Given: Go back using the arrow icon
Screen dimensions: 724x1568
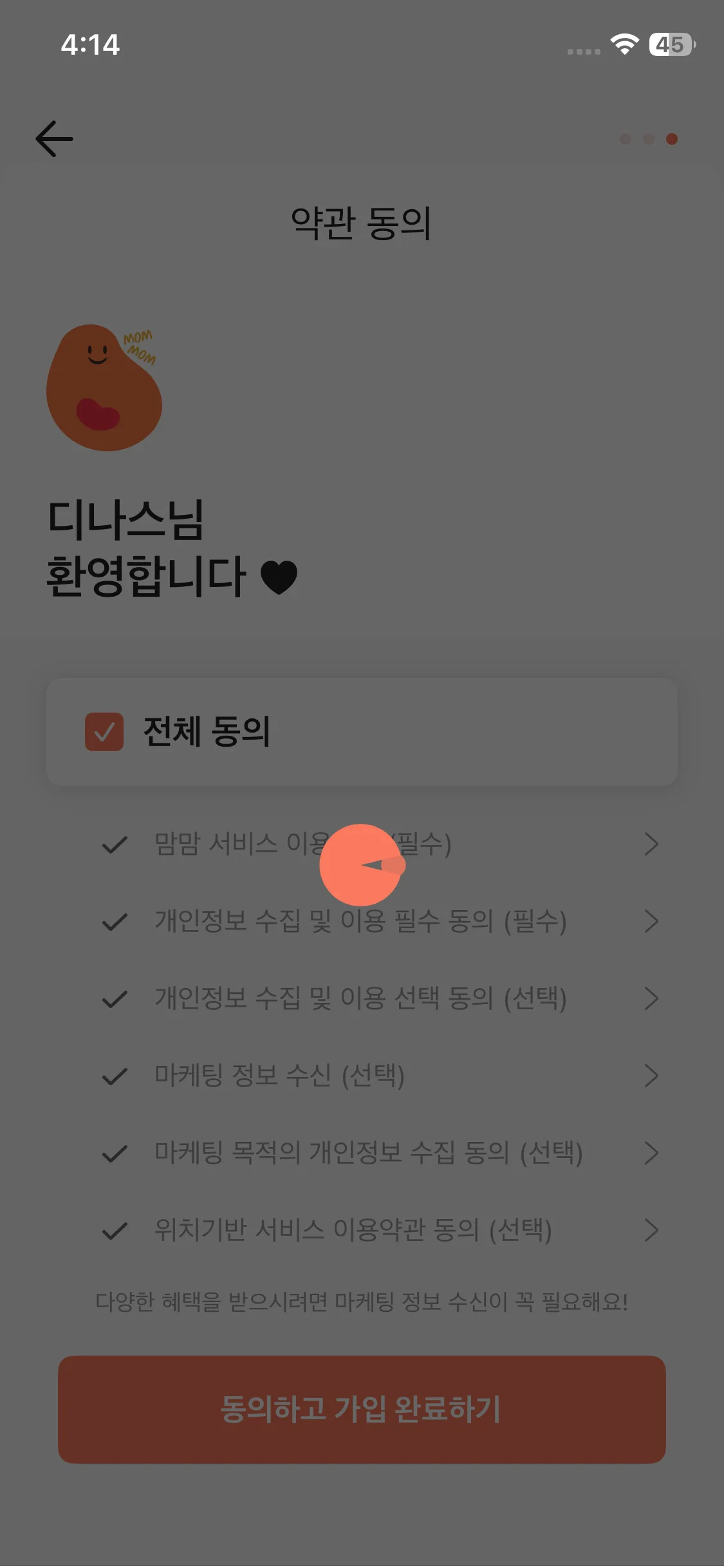Looking at the screenshot, I should 54,138.
